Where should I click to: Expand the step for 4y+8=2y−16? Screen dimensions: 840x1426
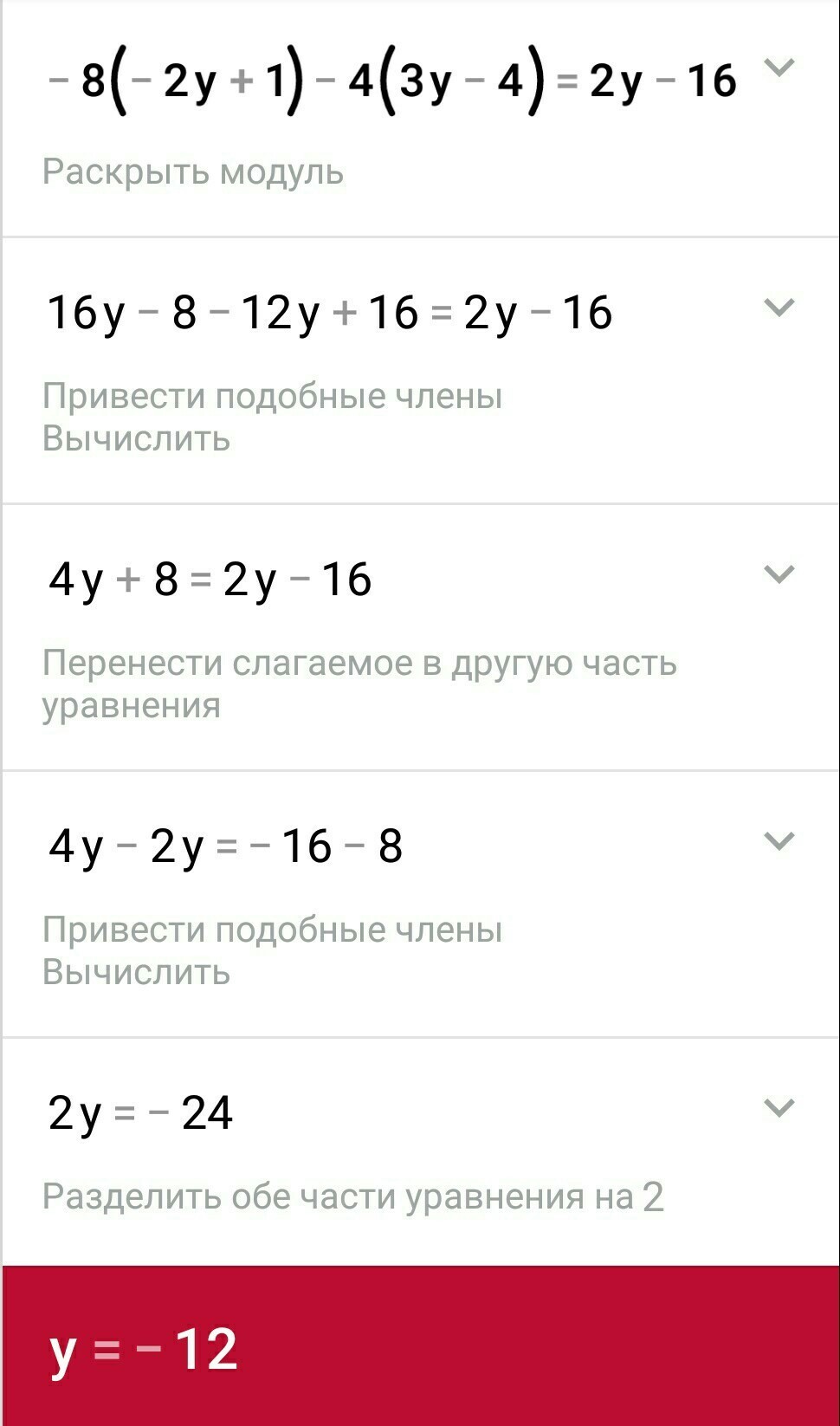click(779, 574)
